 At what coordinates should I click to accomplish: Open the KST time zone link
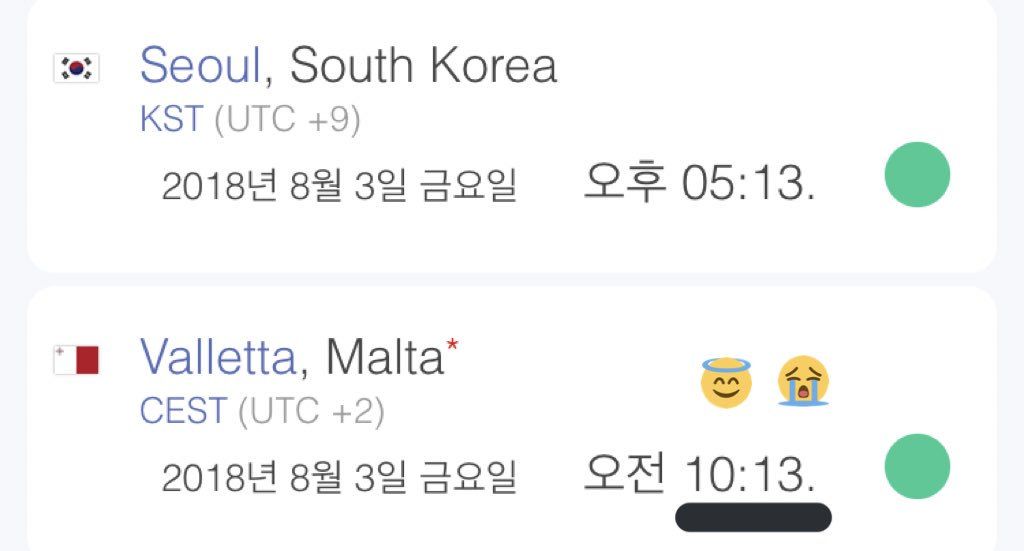(x=172, y=119)
